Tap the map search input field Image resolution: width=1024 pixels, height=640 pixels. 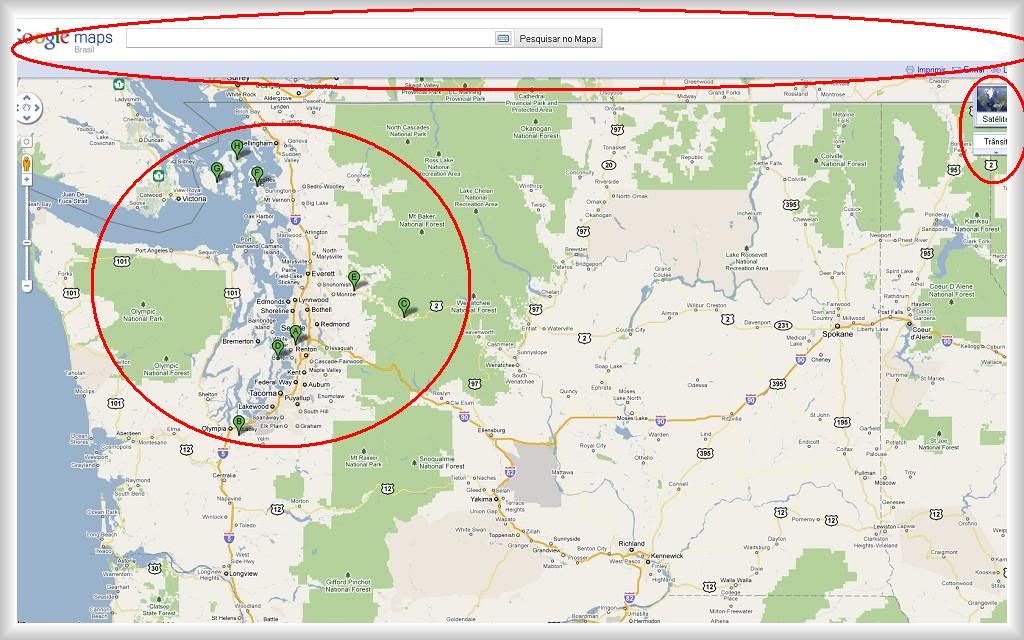tap(310, 38)
